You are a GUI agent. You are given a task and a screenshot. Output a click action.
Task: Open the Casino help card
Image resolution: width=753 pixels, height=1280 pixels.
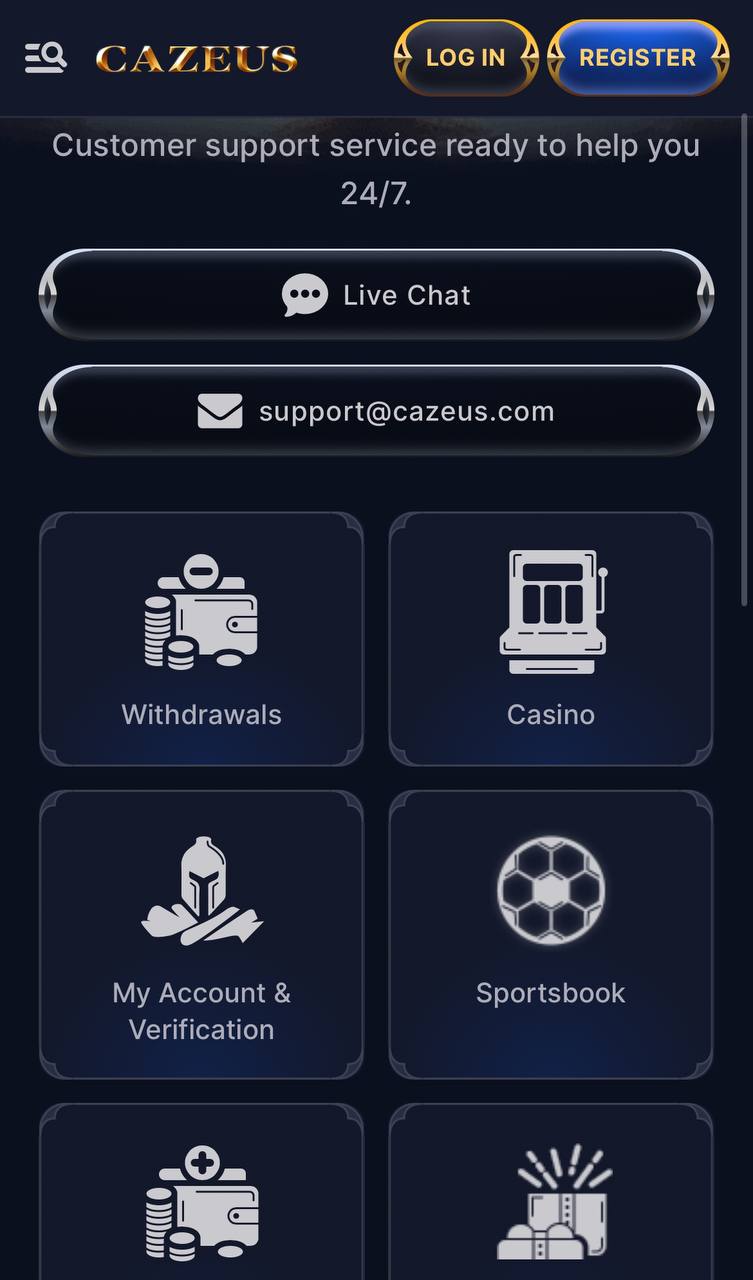550,639
